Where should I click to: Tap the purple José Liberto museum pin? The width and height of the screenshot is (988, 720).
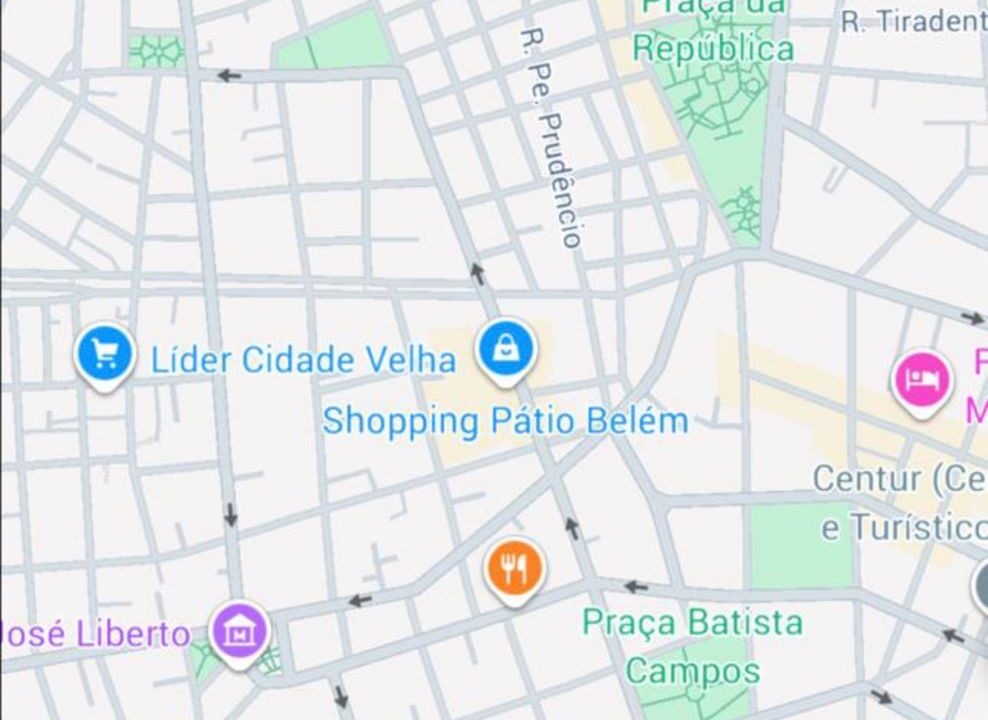pos(240,631)
